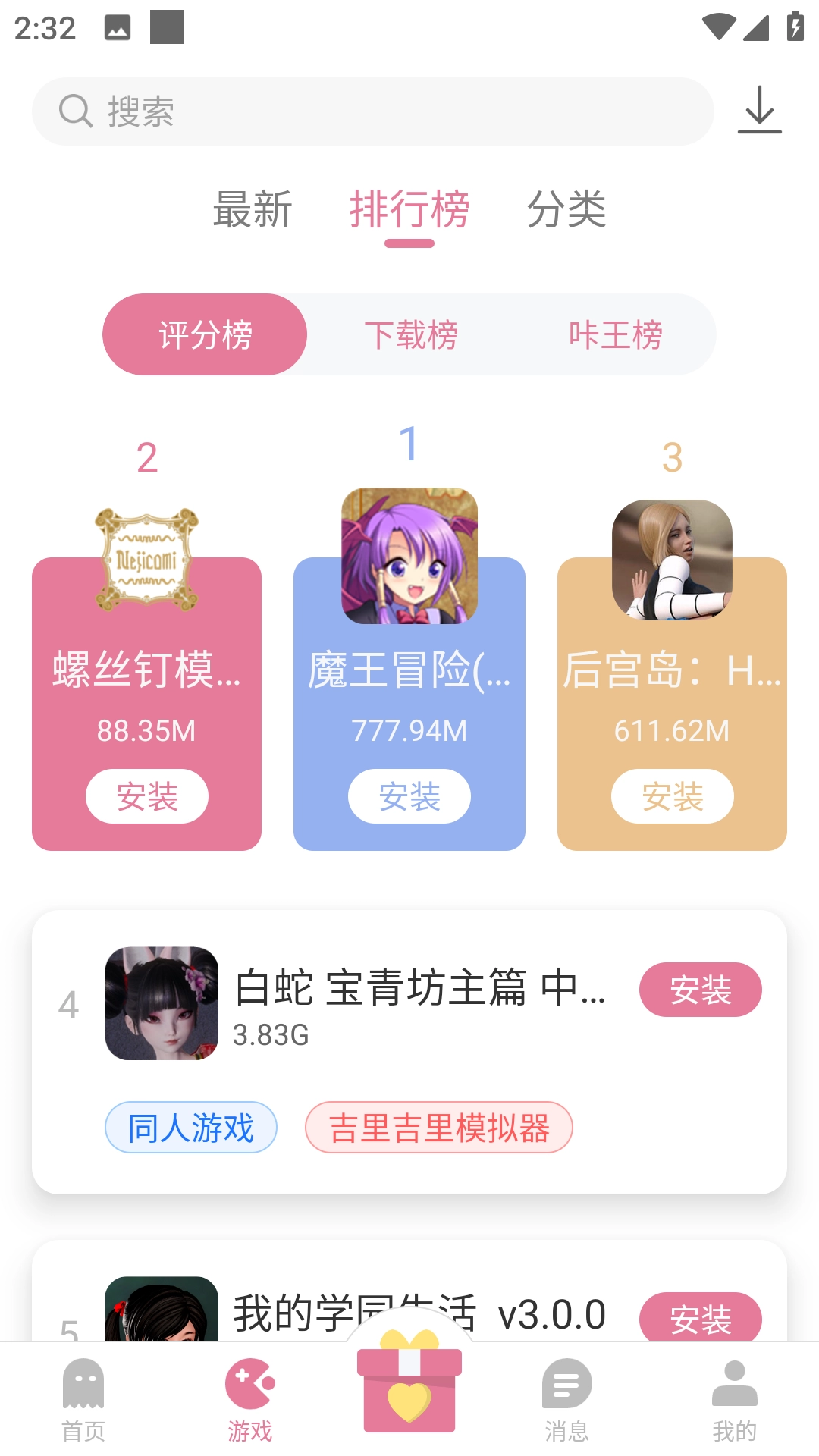Click the magnifier icon in the search bar
The width and height of the screenshot is (819, 1456).
74,110
